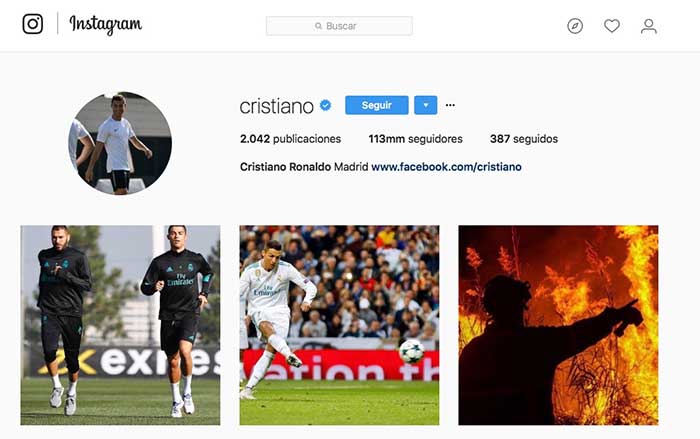The image size is (700, 439).
Task: Expand the suggested accounts dropdown arrow
Action: pos(425,105)
